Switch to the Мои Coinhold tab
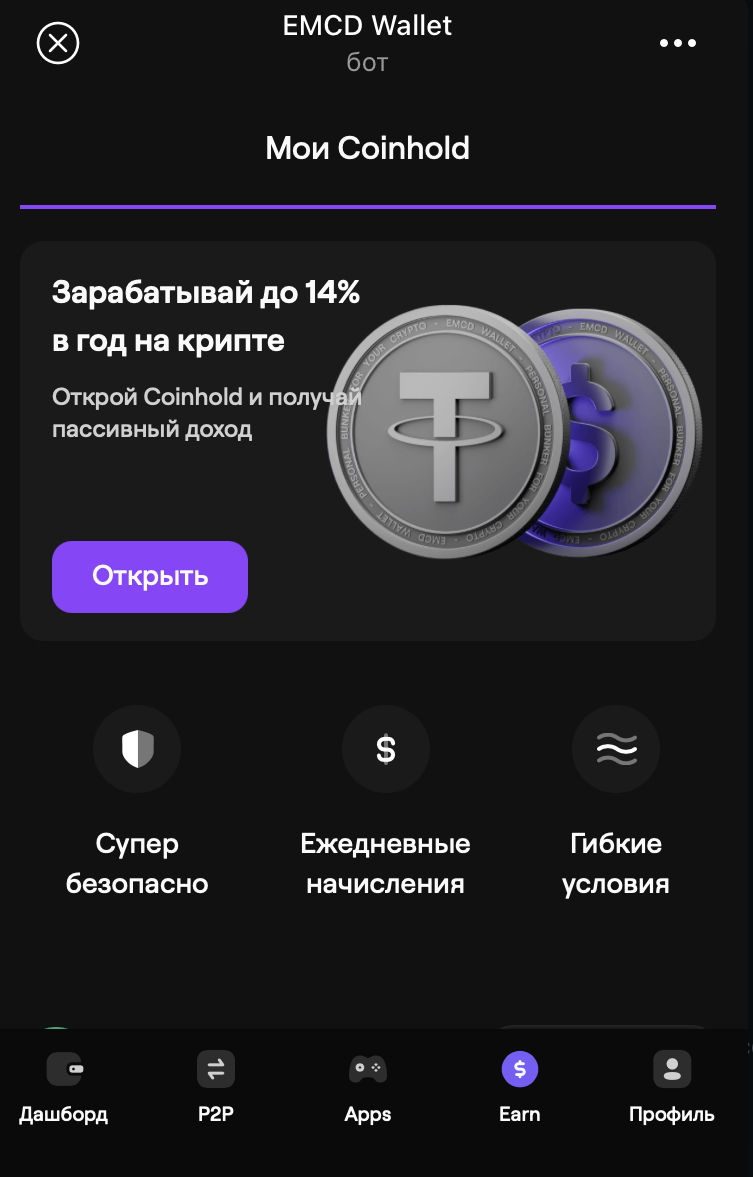The height and width of the screenshot is (1177, 753). (368, 148)
